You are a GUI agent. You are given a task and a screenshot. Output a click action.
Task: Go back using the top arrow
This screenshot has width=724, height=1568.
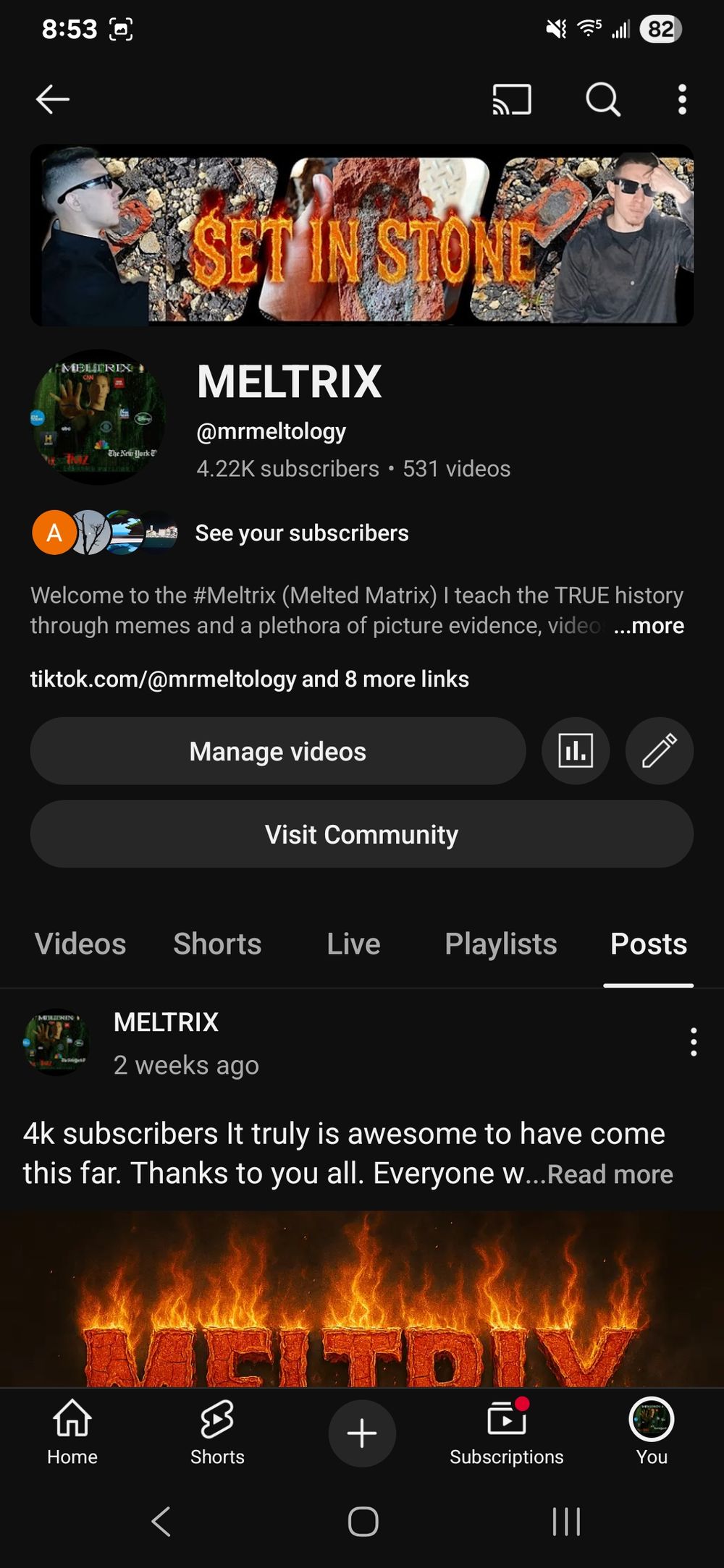[x=53, y=99]
